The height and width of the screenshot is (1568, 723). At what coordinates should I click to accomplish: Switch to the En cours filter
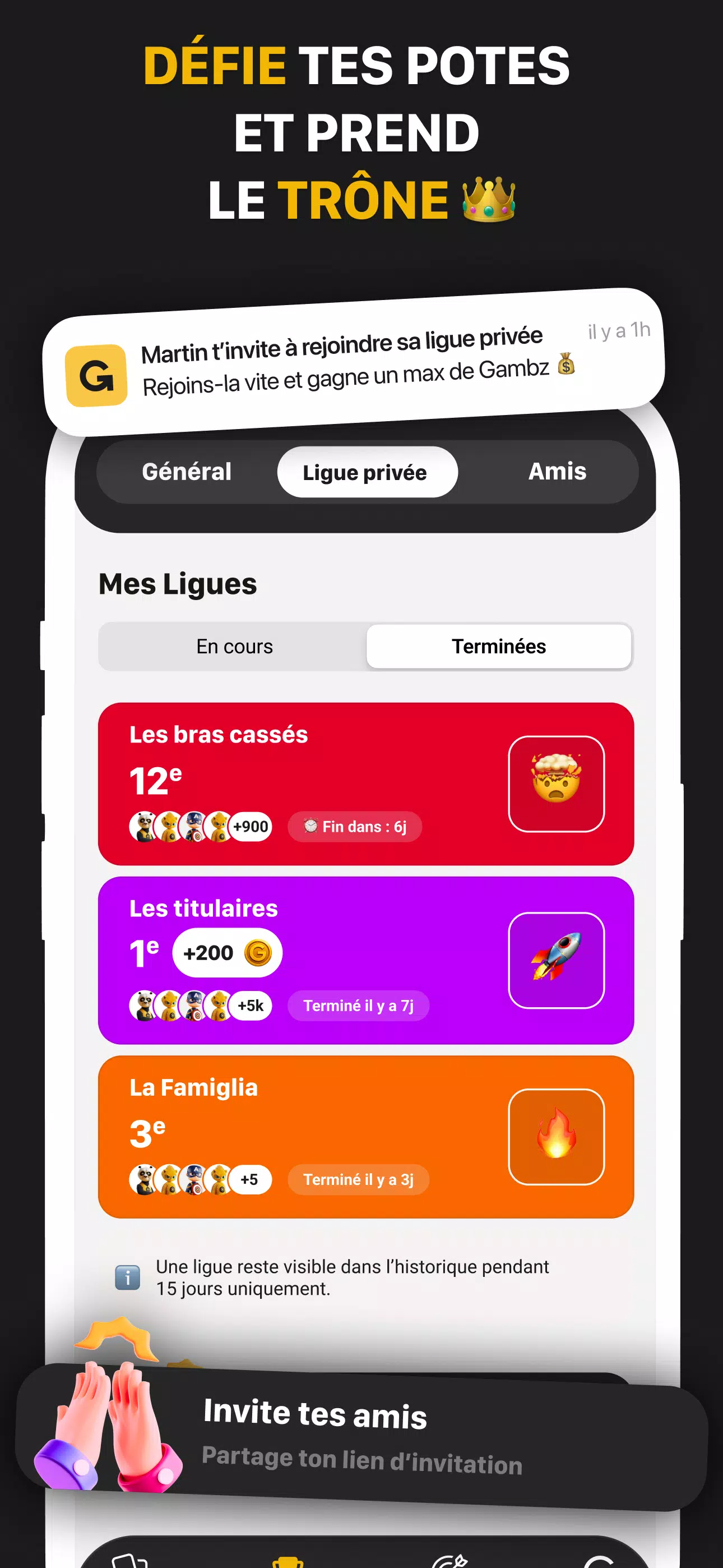coord(234,647)
